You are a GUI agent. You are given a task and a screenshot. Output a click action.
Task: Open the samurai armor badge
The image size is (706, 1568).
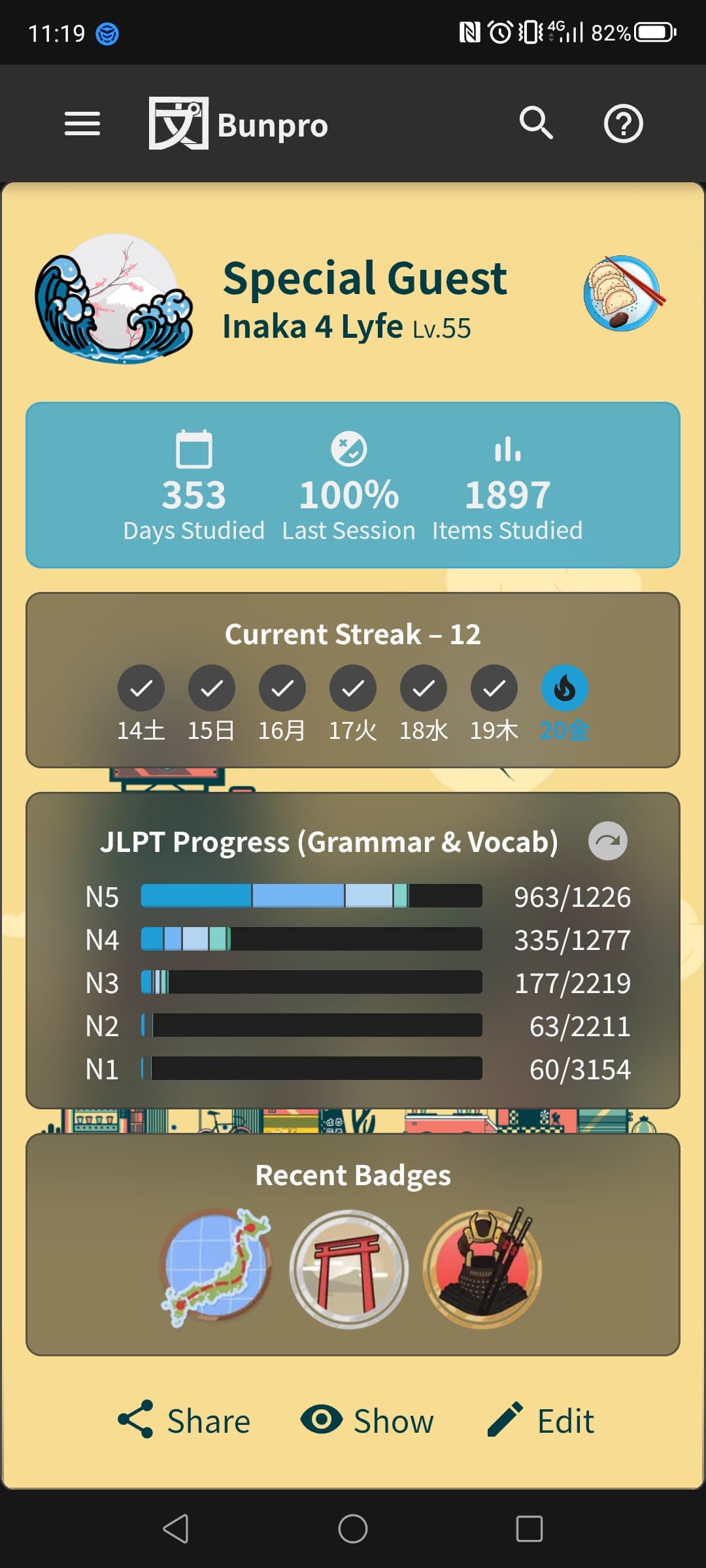[483, 1267]
